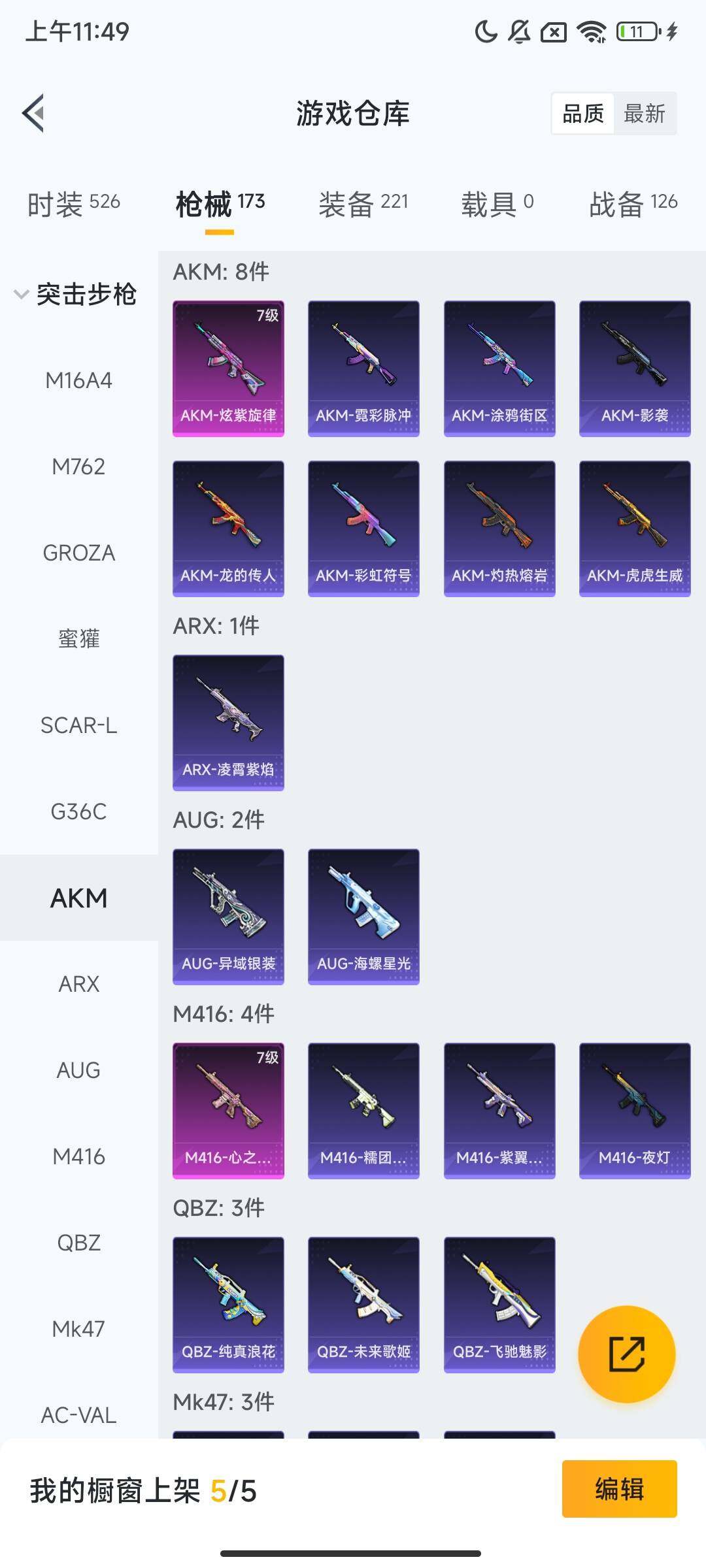Viewport: 706px width, 1568px height.
Task: View the QBZ-未来歌姬 skin
Action: [x=363, y=1305]
